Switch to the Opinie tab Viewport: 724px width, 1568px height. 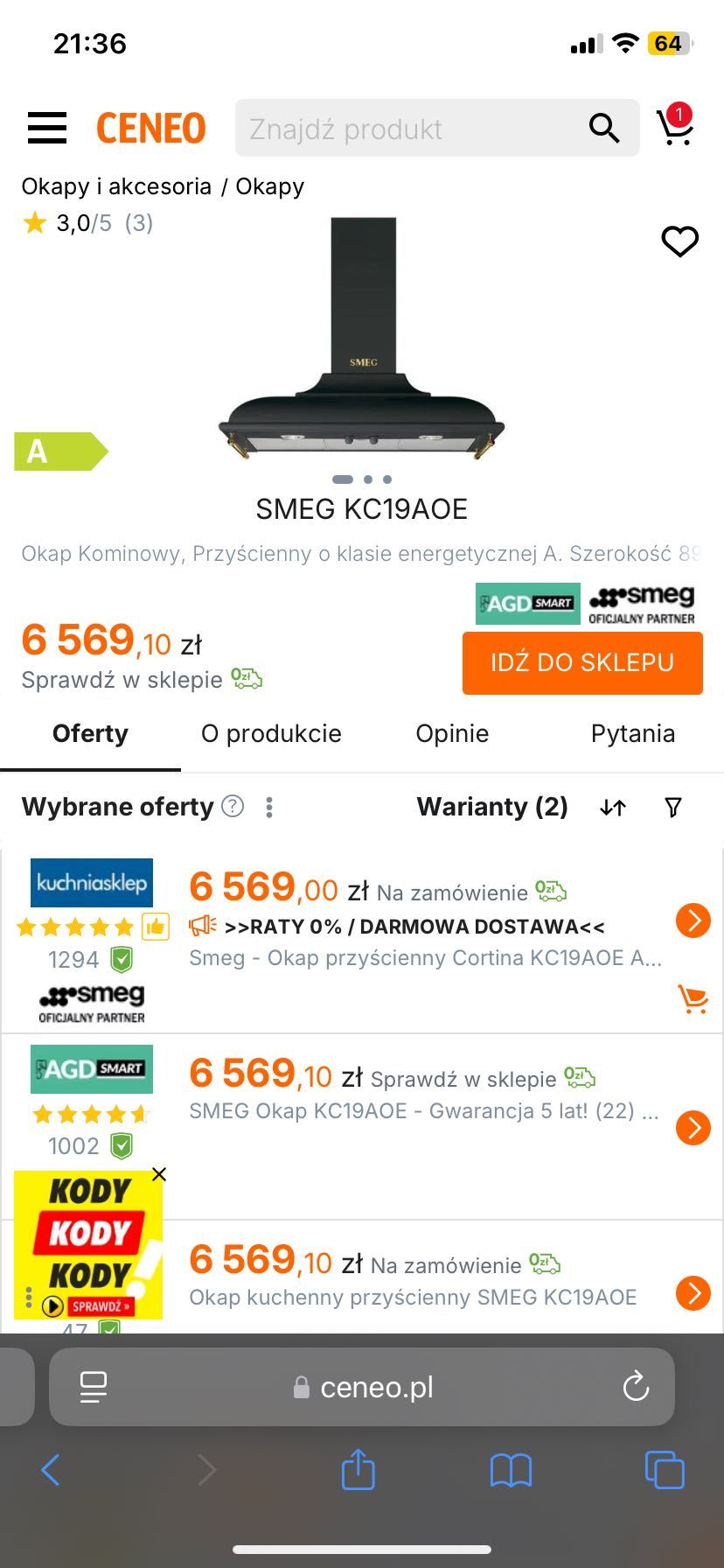452,733
